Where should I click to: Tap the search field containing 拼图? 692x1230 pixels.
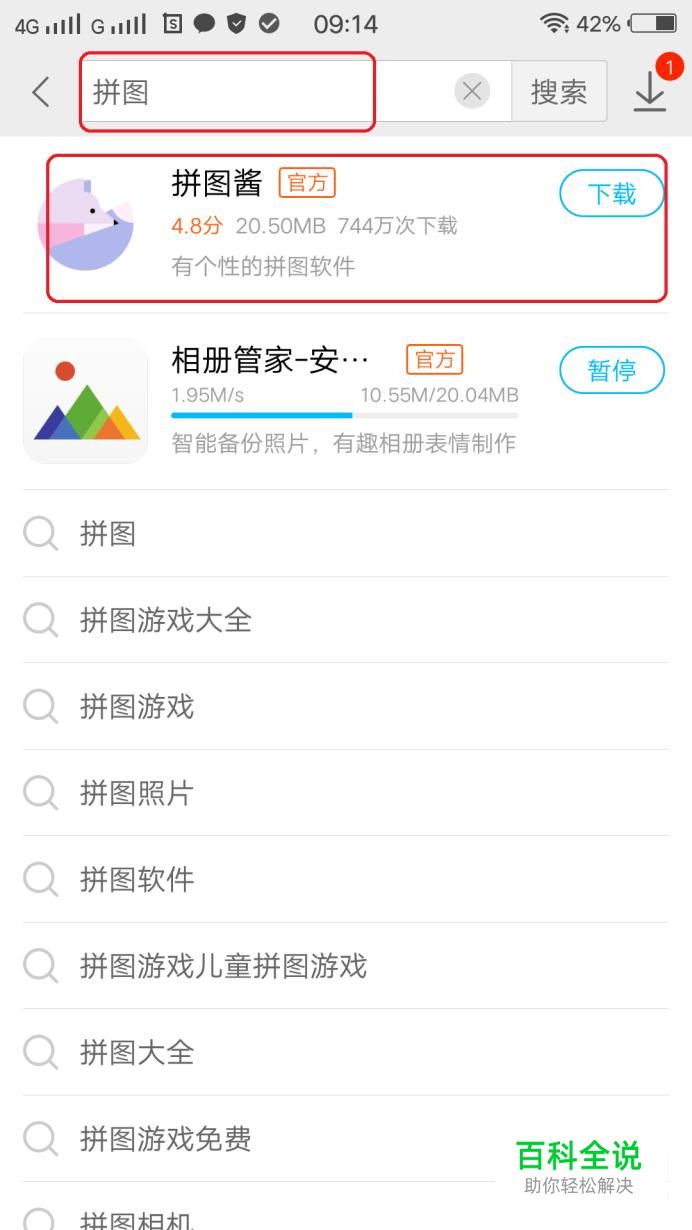point(260,92)
